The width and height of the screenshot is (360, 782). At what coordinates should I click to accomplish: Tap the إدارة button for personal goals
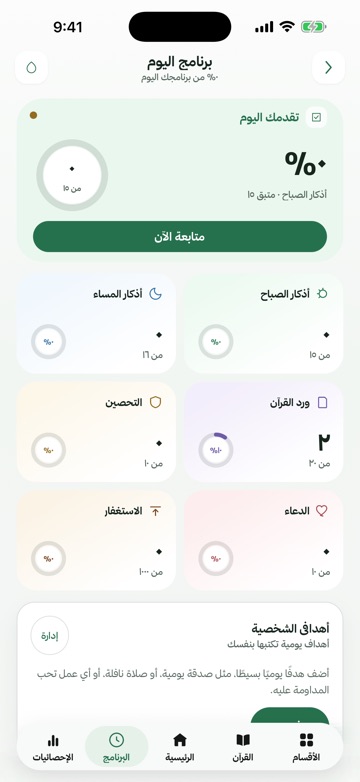pyautogui.click(x=50, y=635)
